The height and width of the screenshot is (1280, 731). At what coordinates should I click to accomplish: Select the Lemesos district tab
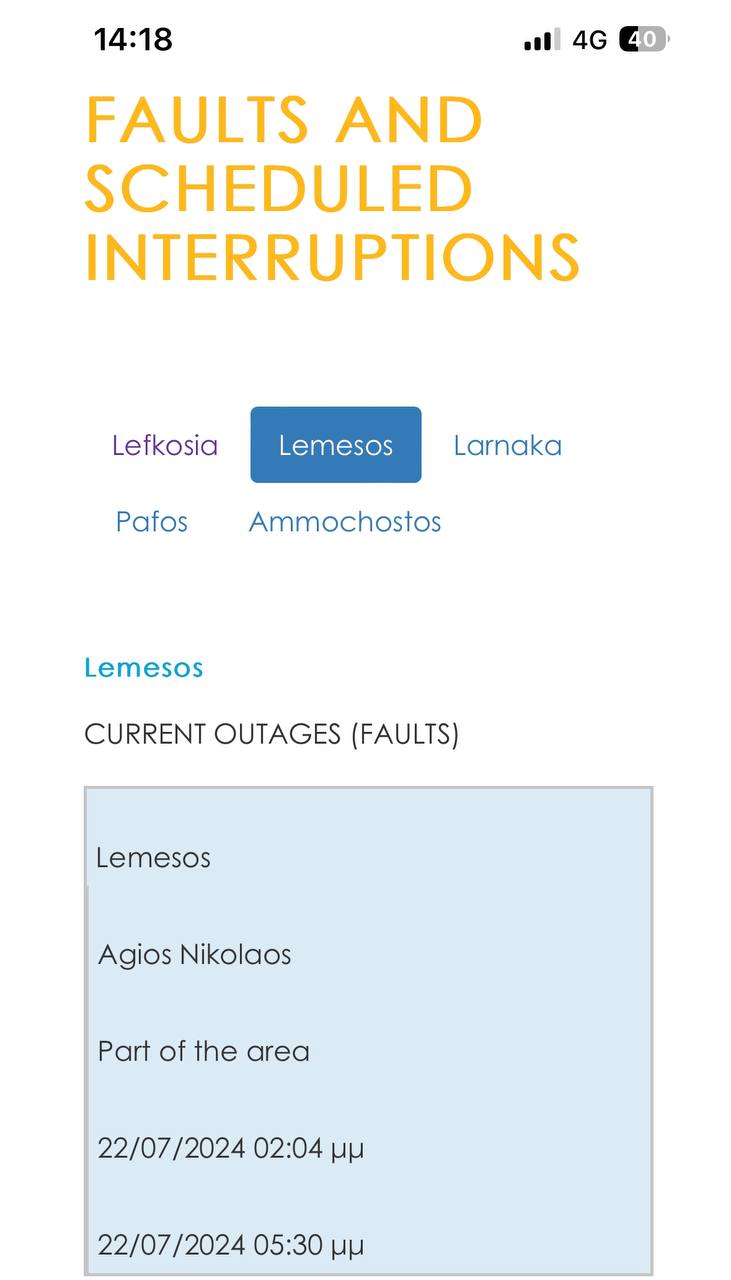pos(336,445)
